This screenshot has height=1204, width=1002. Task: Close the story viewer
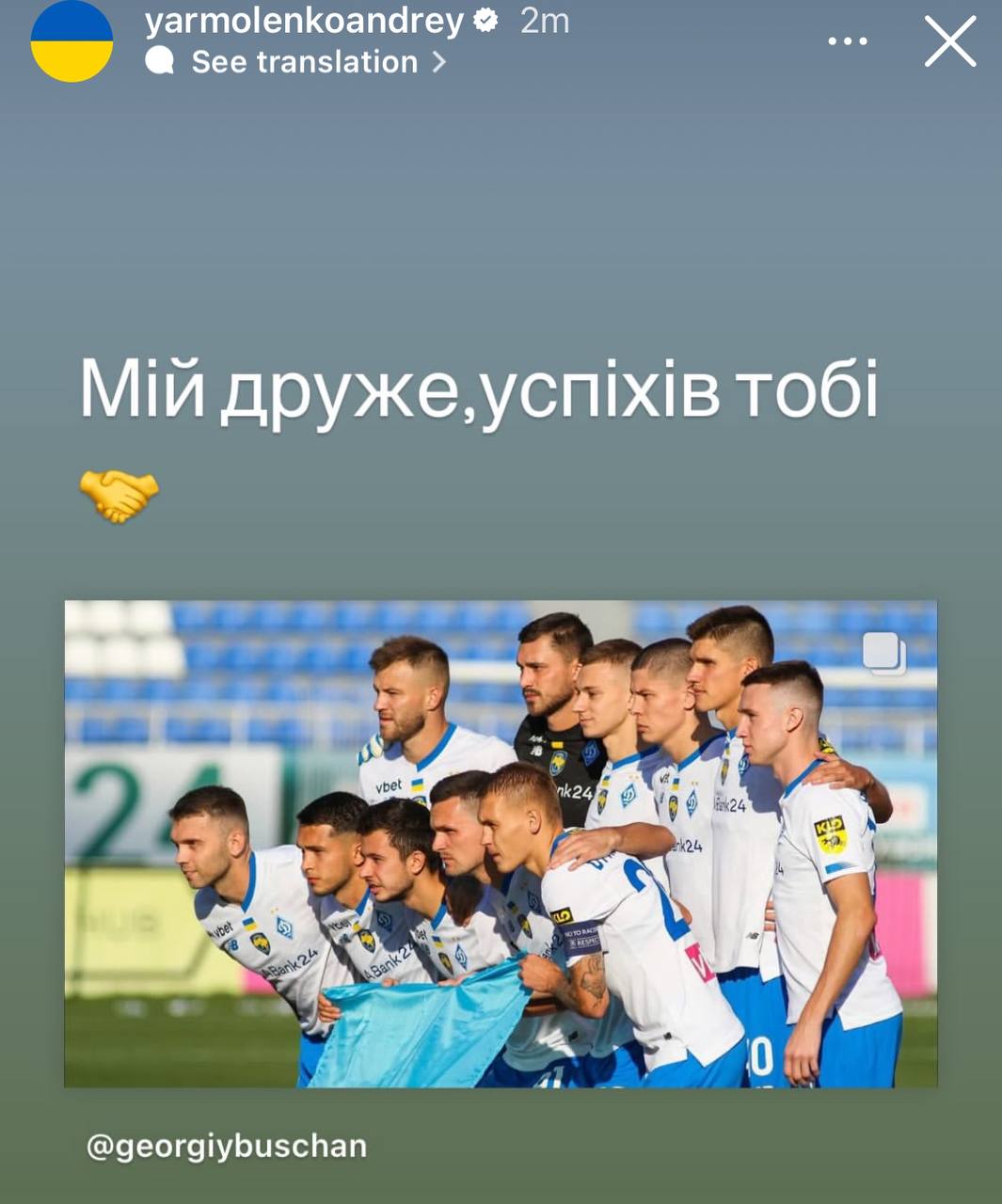949,42
